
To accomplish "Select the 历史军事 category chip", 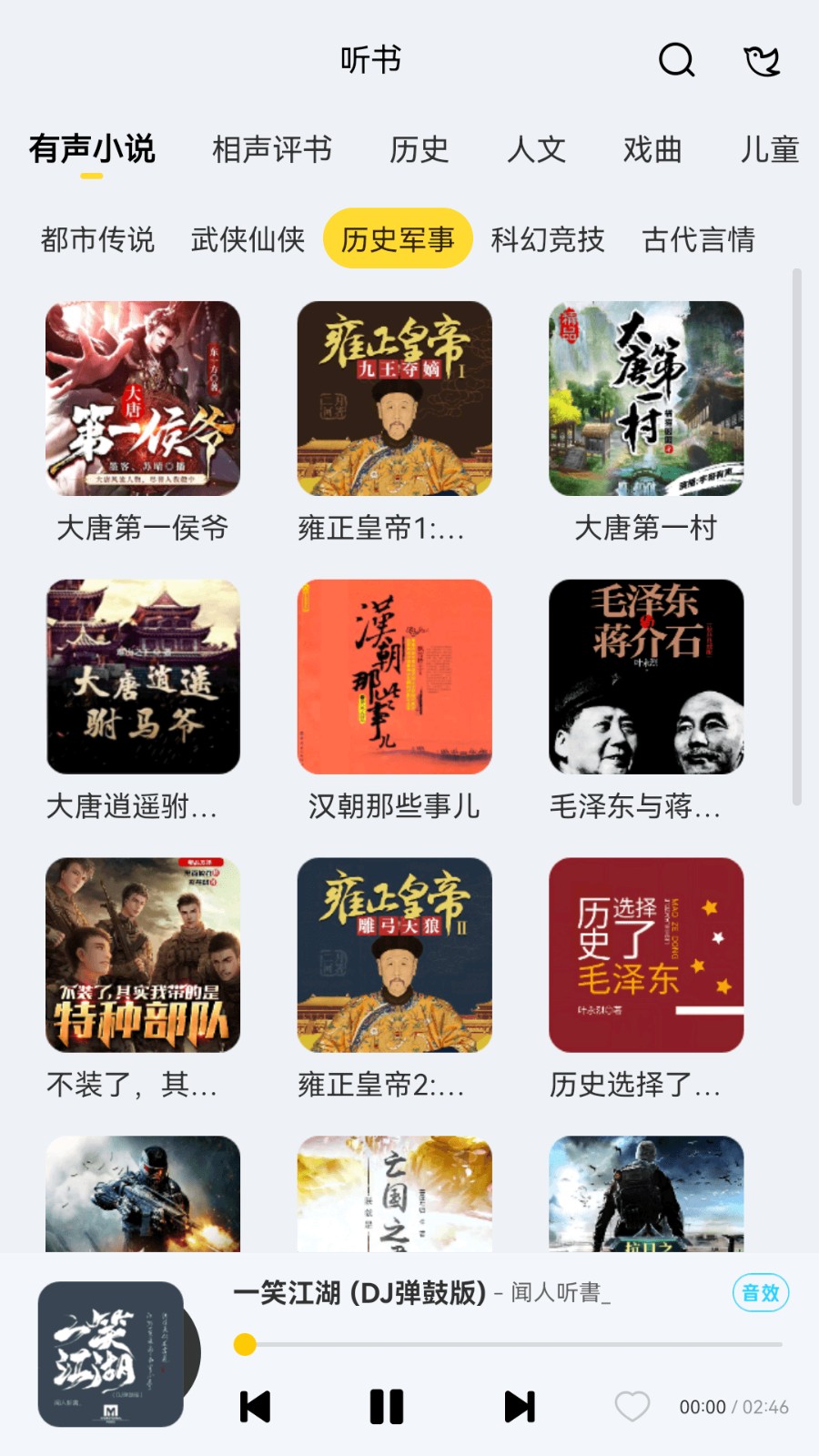I will 399,238.
